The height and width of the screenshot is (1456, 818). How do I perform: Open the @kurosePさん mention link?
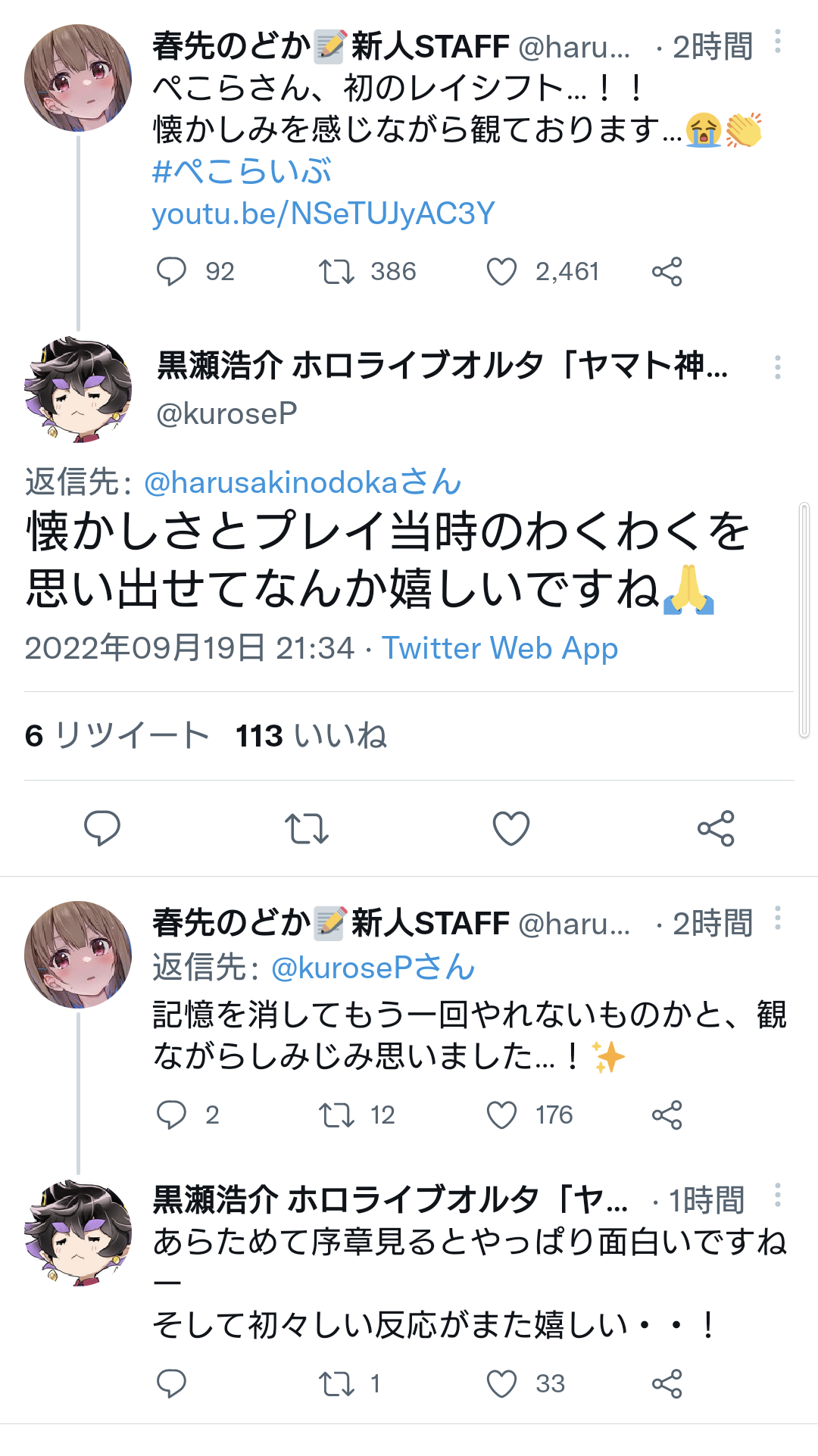(x=373, y=968)
